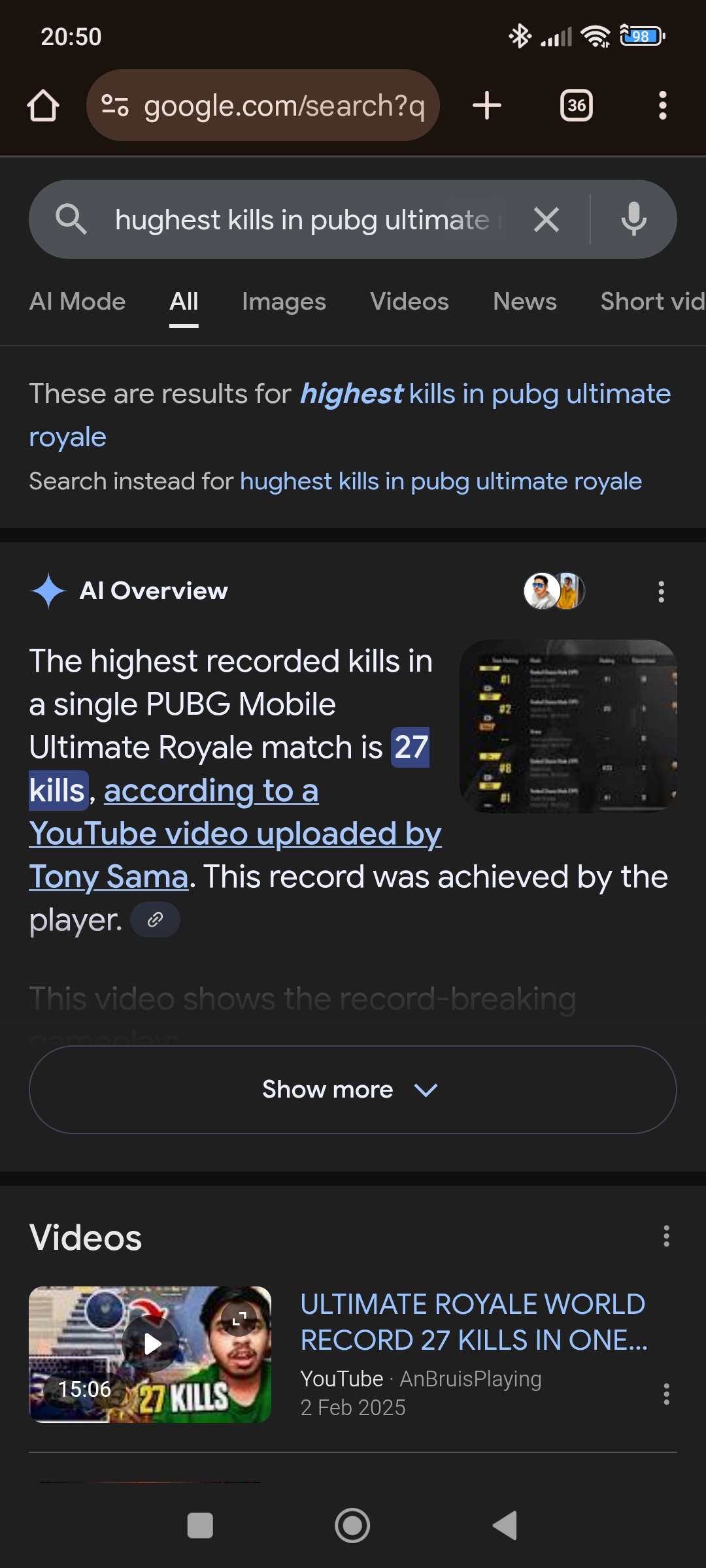This screenshot has width=706, height=1568.
Task: Expand the AI Overview with Show more
Action: point(353,1090)
